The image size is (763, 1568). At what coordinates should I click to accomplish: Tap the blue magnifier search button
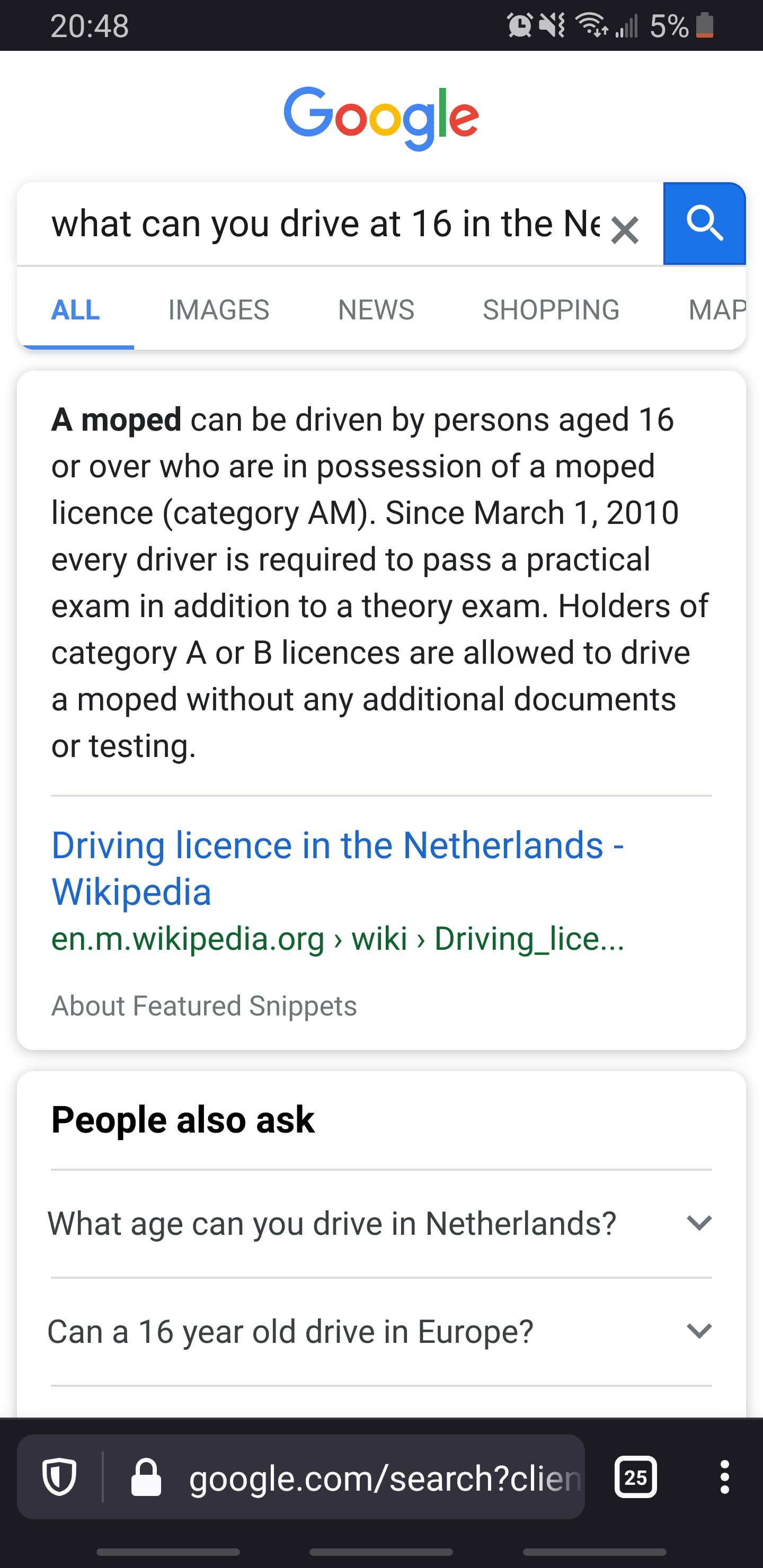coord(704,224)
